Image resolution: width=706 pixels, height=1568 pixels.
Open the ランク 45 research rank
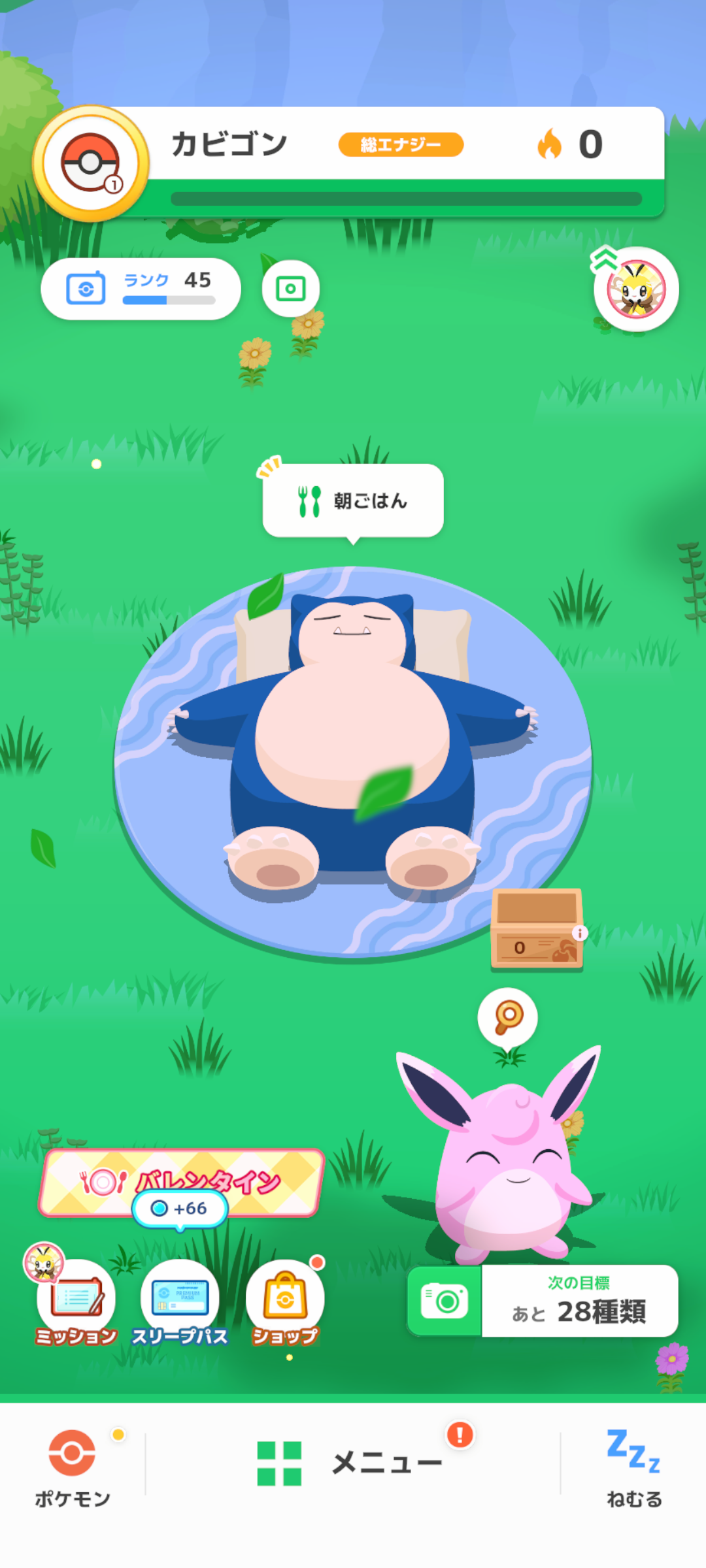point(141,289)
